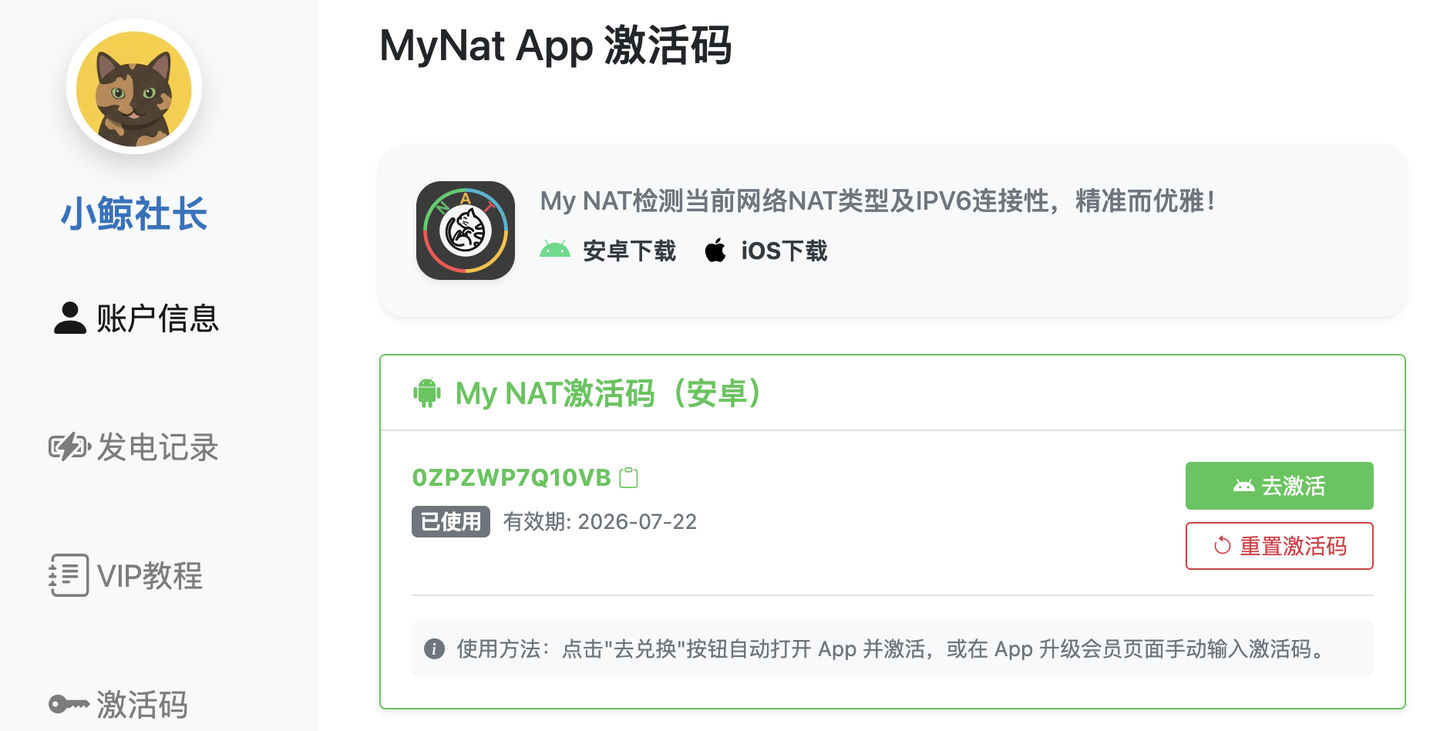This screenshot has width=1440, height=731.
Task: Open the 安卓下载 link
Action: tap(608, 251)
